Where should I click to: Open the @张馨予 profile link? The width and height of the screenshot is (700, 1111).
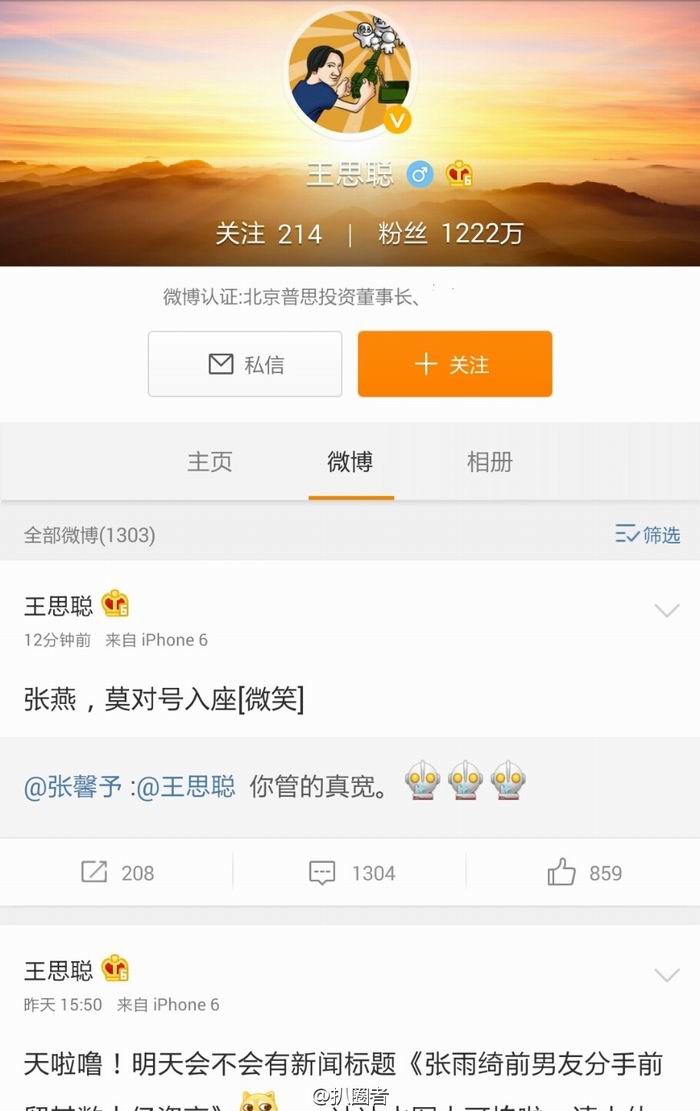click(x=74, y=786)
